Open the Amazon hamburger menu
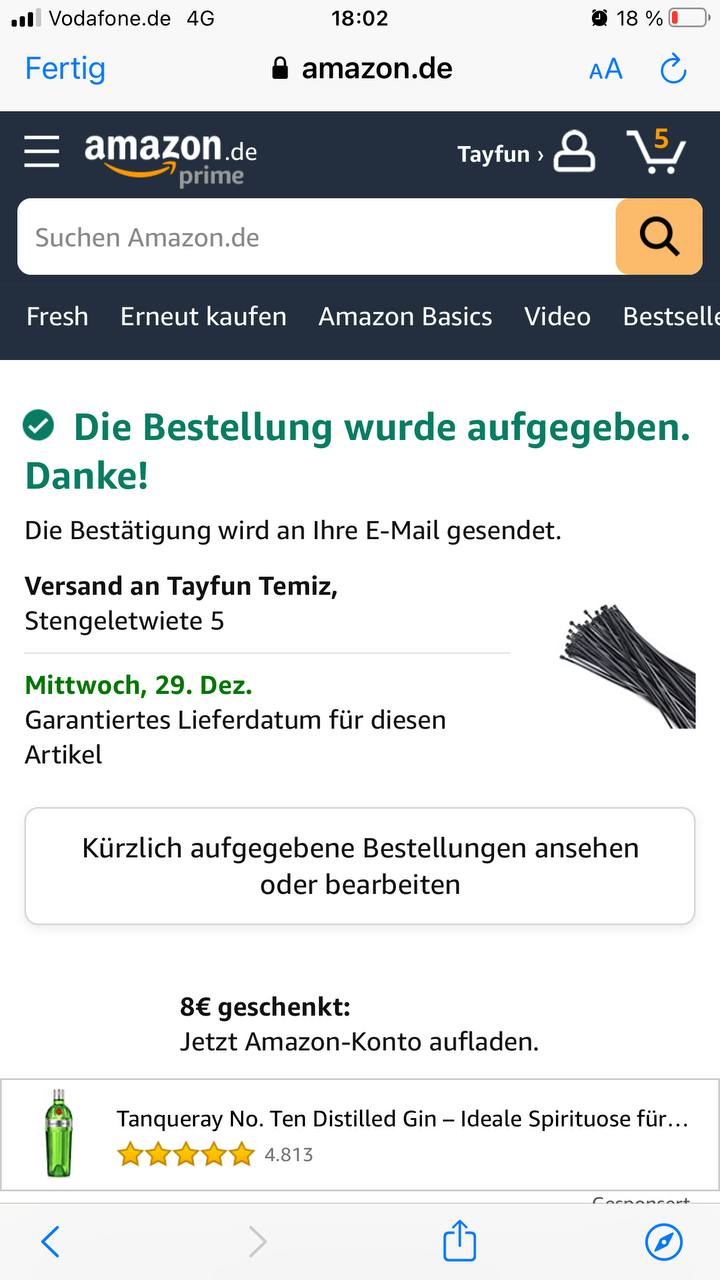The image size is (720, 1280). click(42, 153)
